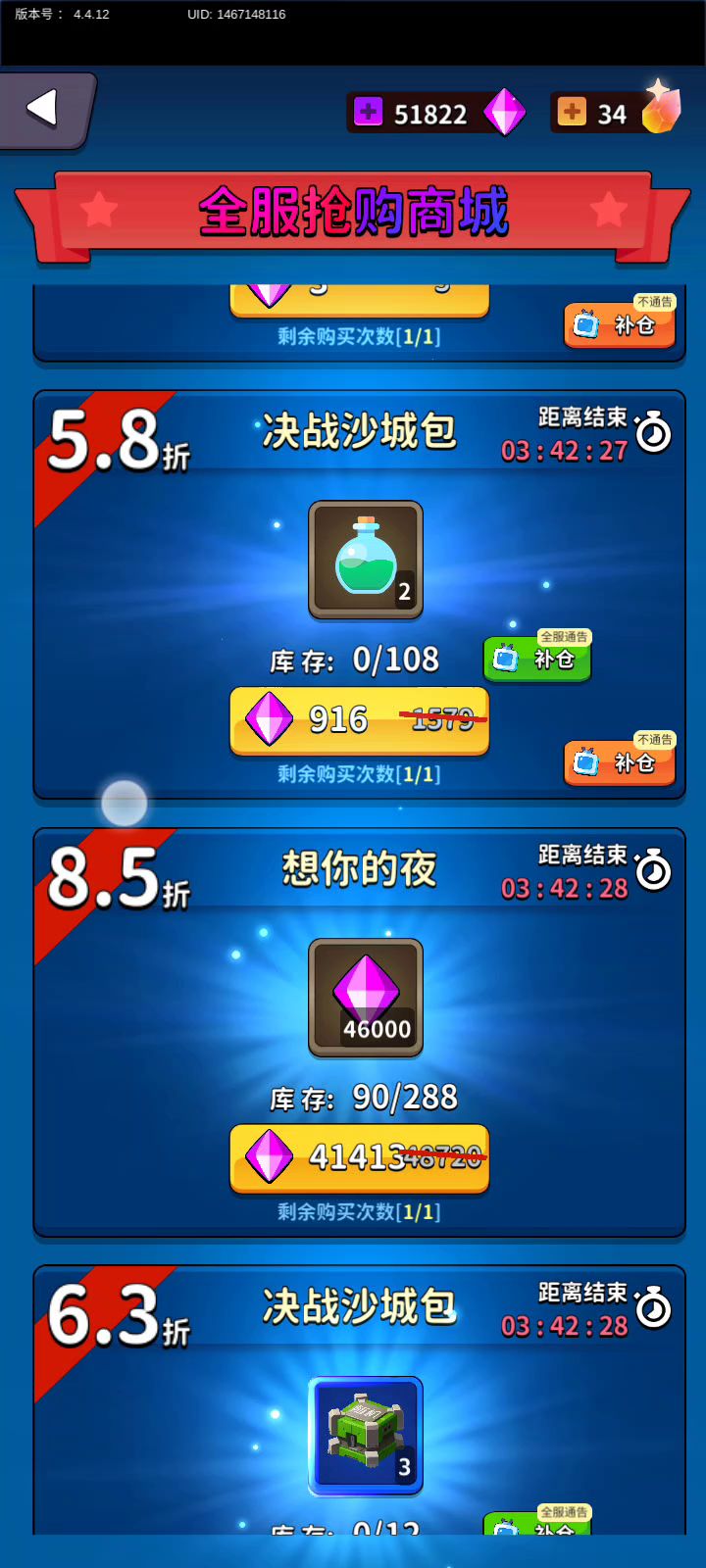This screenshot has width=706, height=1568.
Task: View the 46000 diamond item in 想你的夜包
Action: point(366,998)
